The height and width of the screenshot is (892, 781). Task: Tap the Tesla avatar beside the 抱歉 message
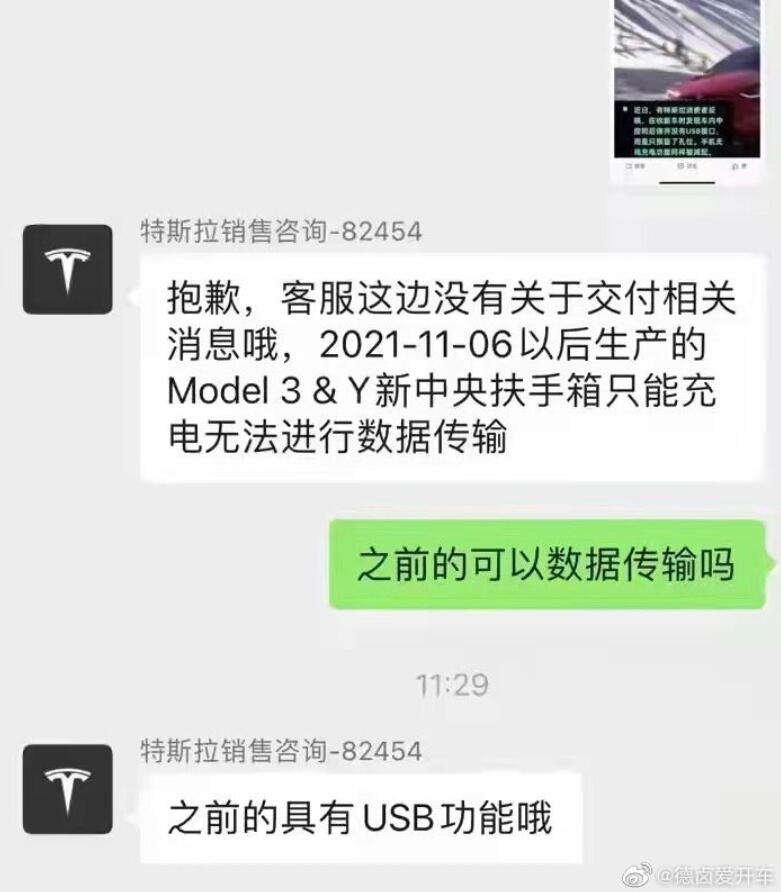coord(67,269)
